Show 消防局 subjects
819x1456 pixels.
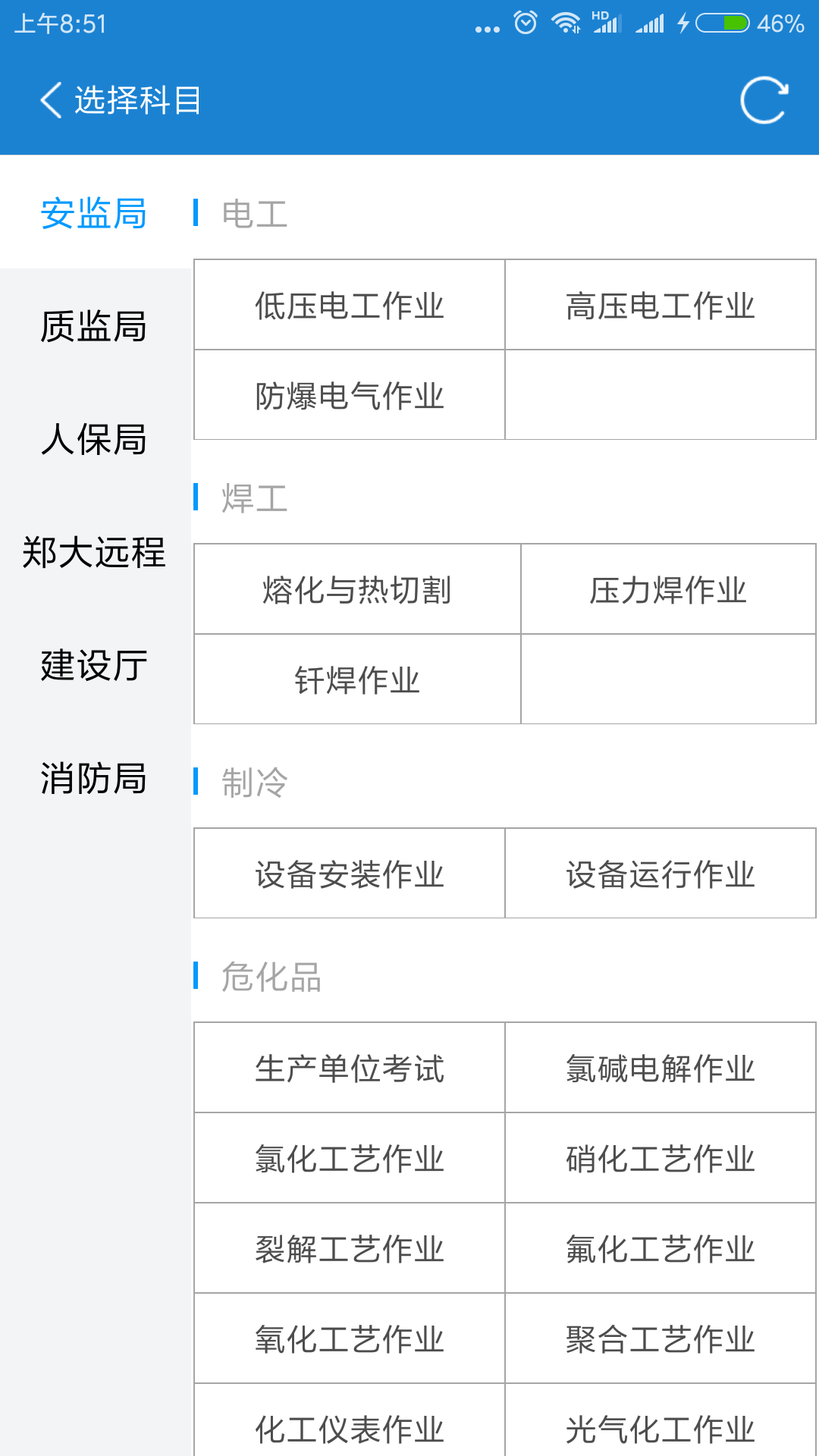[x=94, y=778]
